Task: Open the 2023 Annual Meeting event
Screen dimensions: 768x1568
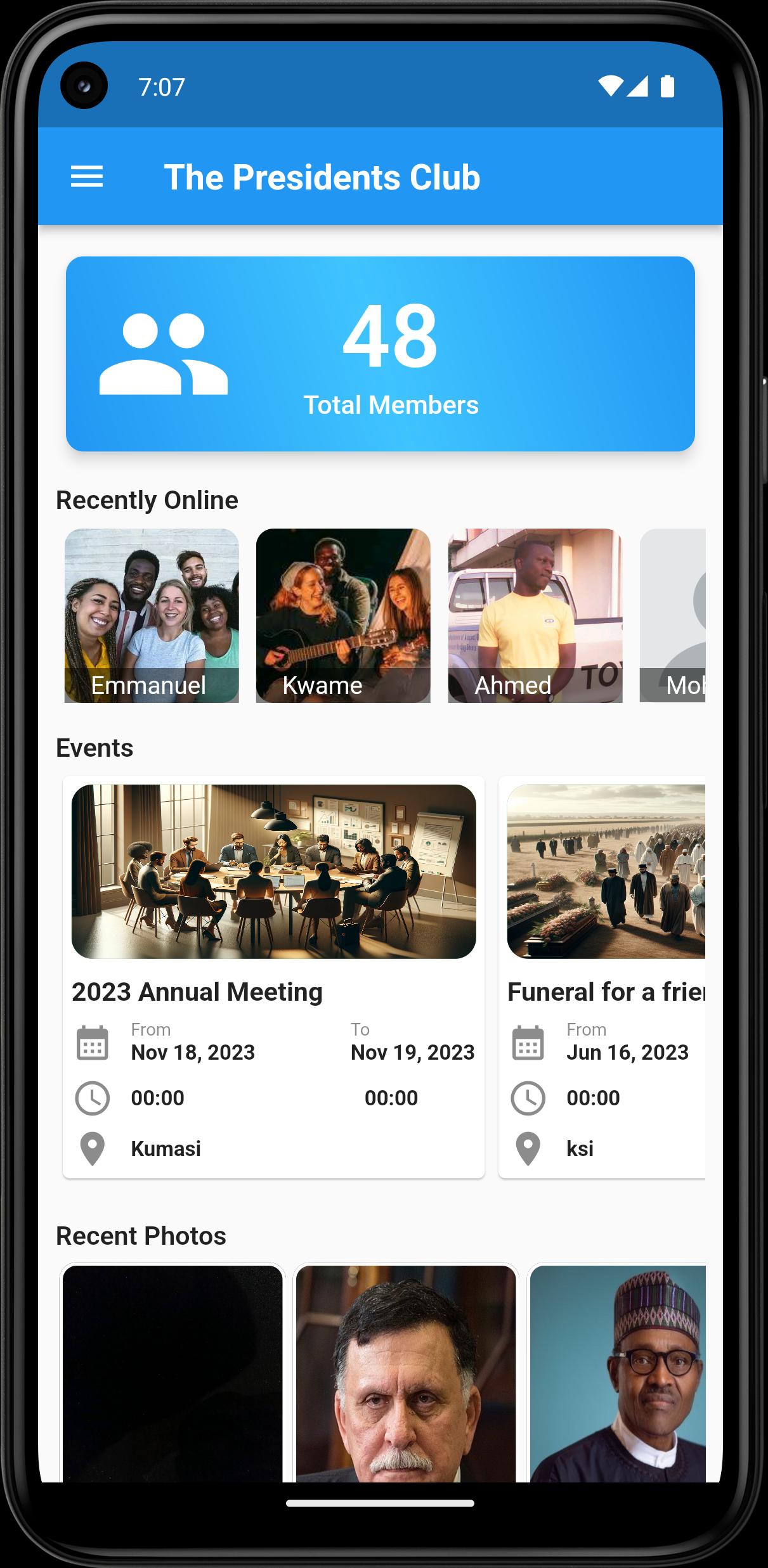Action: [x=273, y=977]
